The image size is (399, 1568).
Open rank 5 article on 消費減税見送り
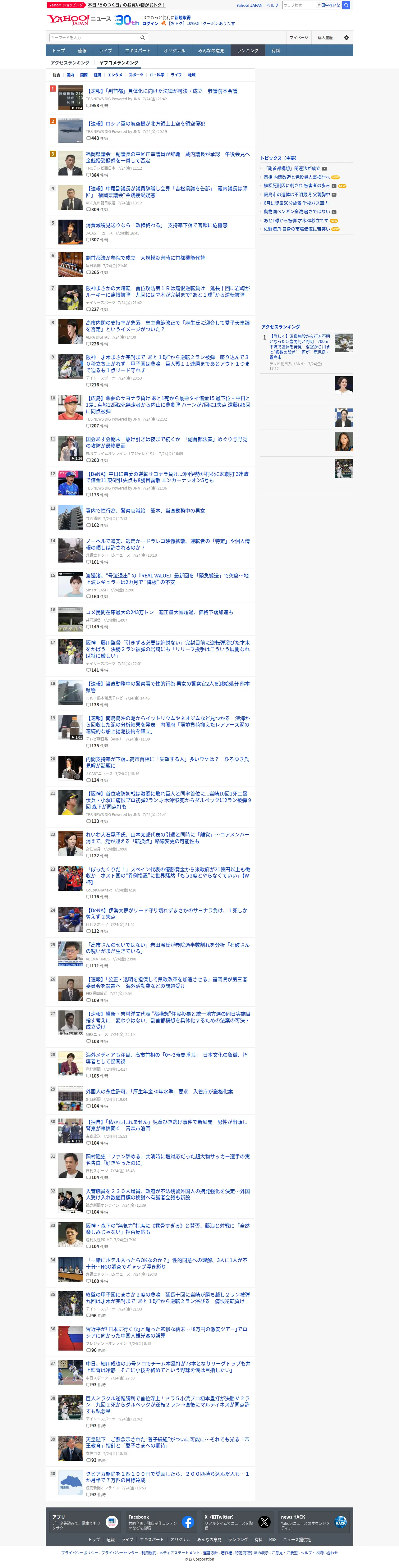(x=157, y=225)
